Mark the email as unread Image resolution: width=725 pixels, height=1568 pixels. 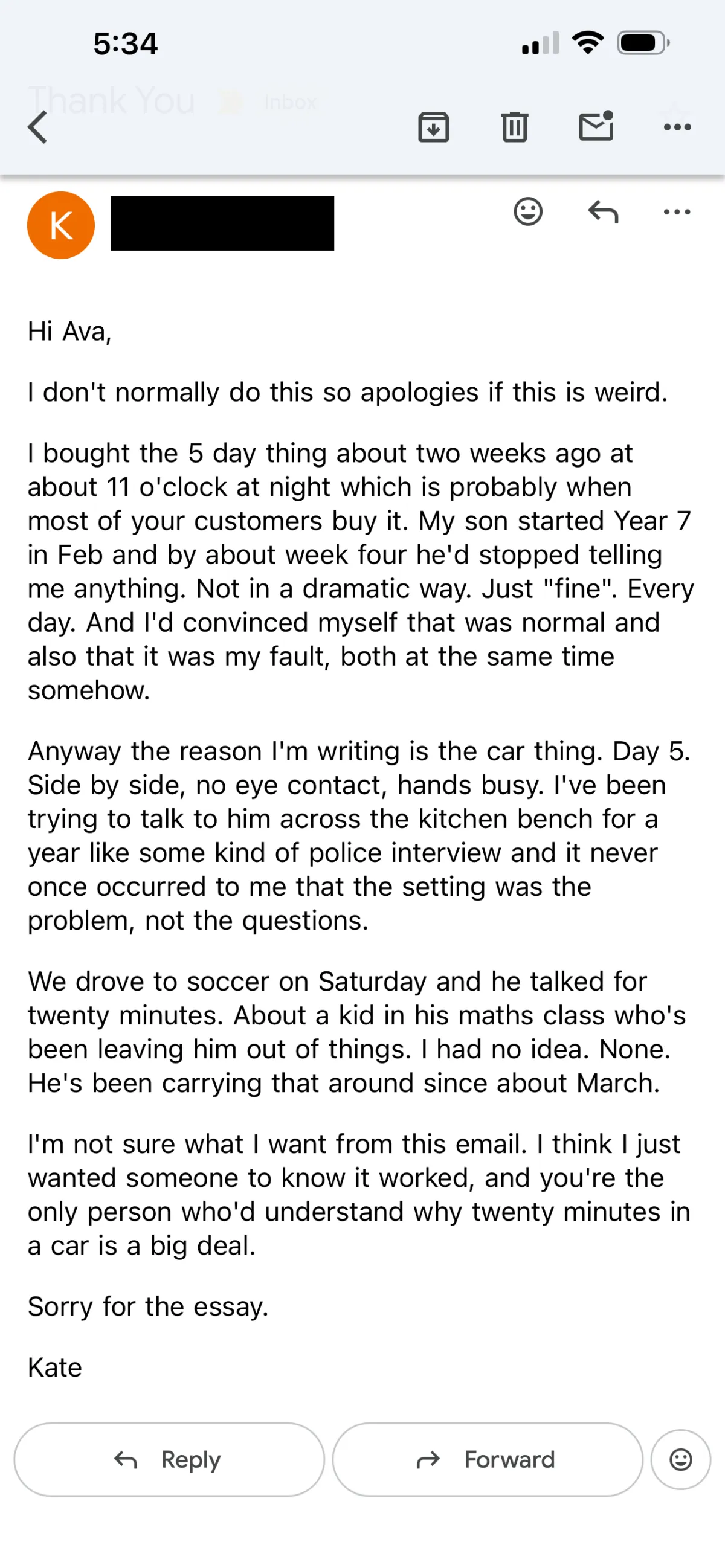tap(596, 126)
